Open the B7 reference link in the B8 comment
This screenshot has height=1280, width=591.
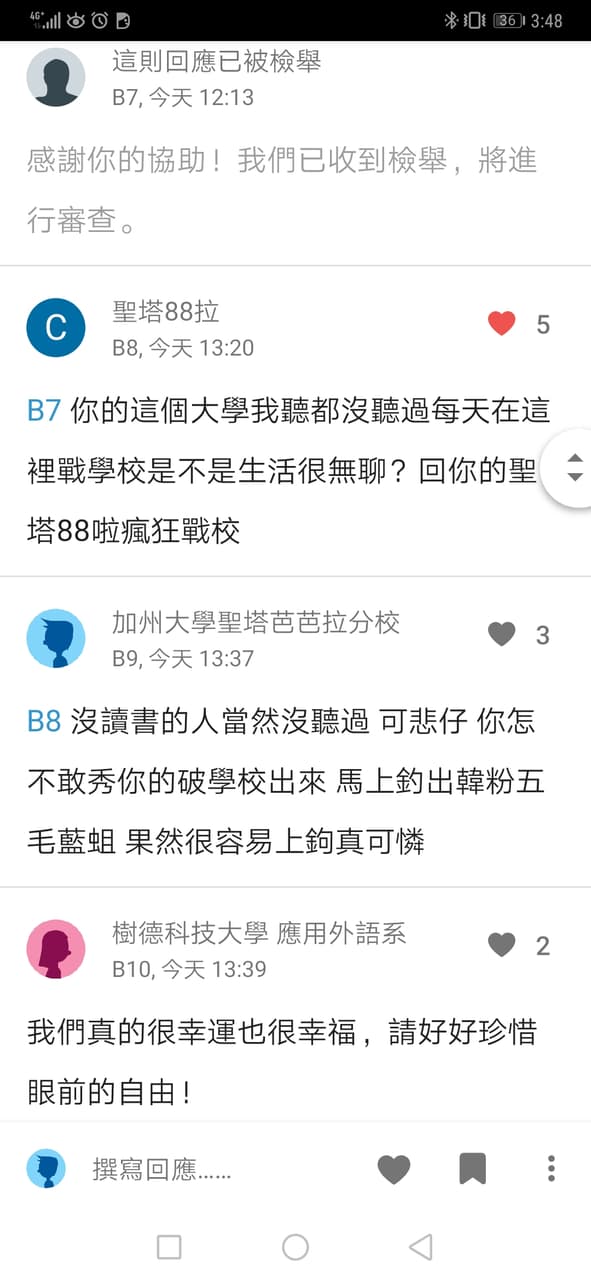(44, 409)
